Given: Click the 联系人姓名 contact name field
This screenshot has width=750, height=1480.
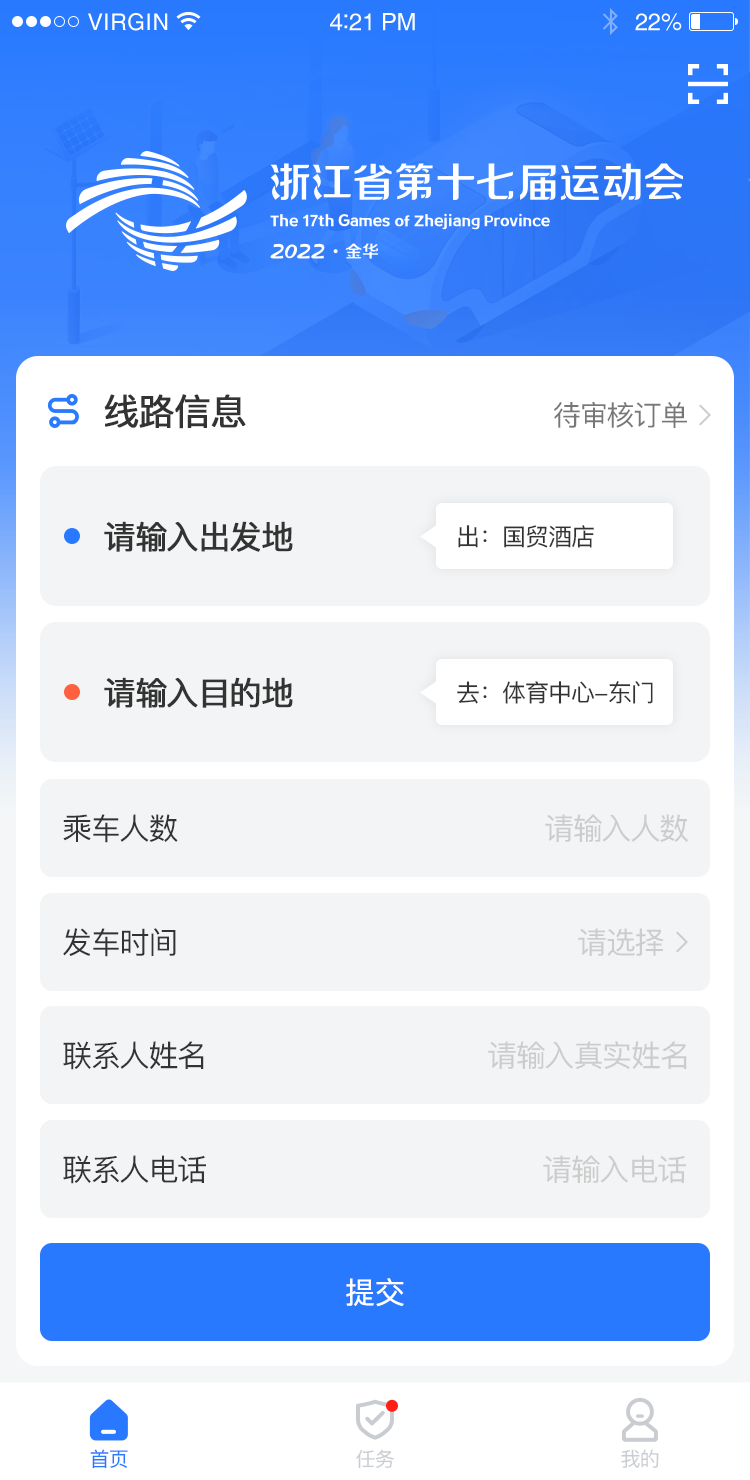Looking at the screenshot, I should click(374, 1056).
